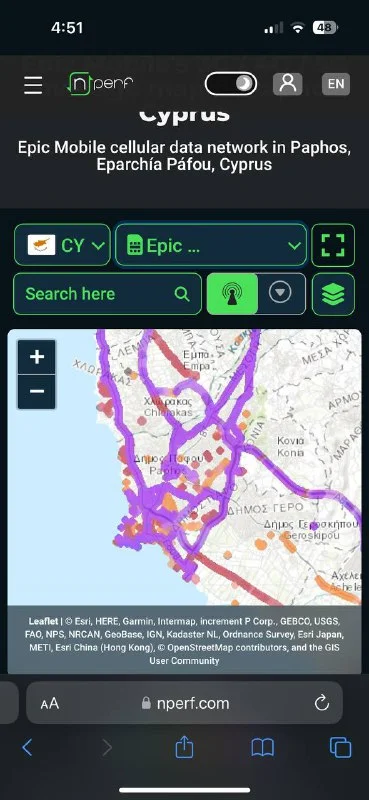Open the AA reader text options
The image size is (369, 800).
50,704
